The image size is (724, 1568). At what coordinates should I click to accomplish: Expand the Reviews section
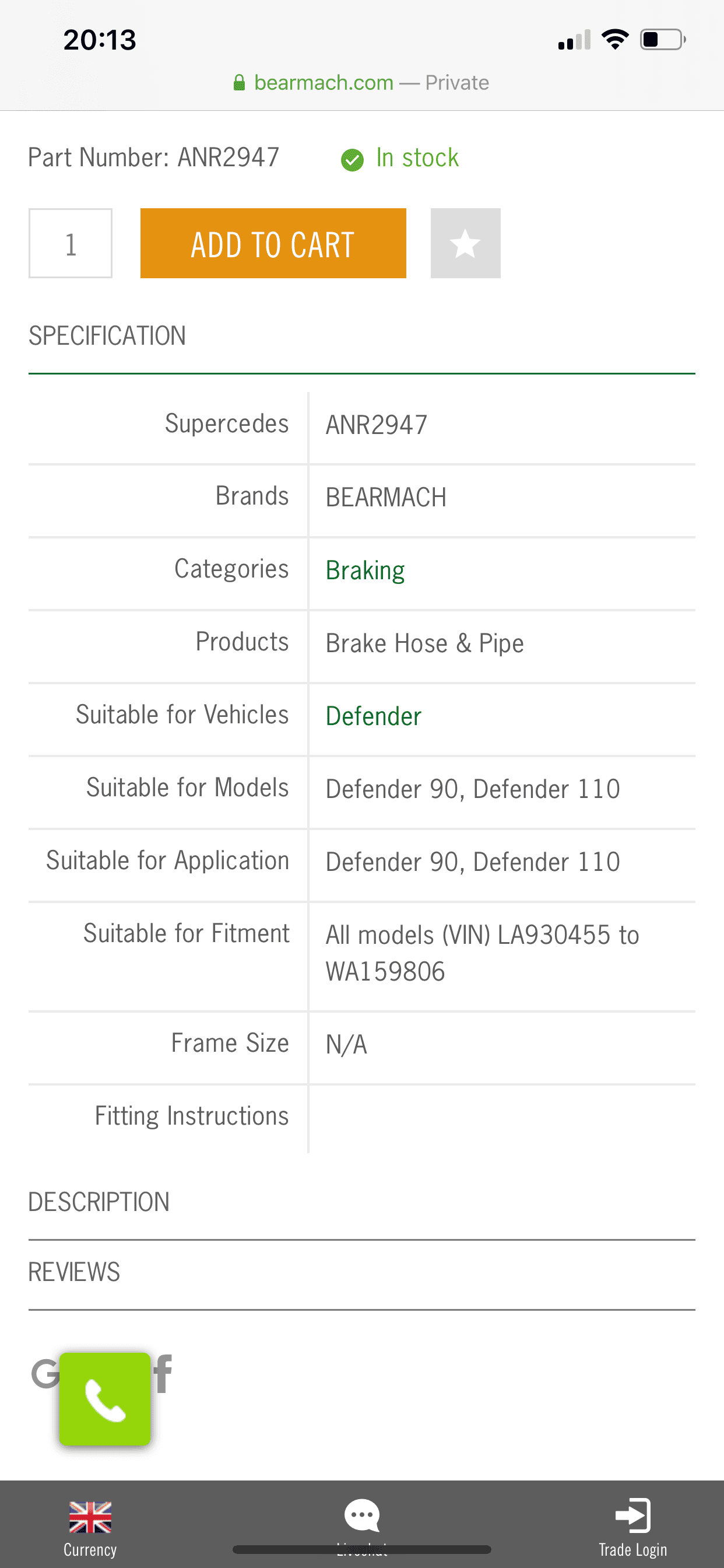coord(361,1272)
